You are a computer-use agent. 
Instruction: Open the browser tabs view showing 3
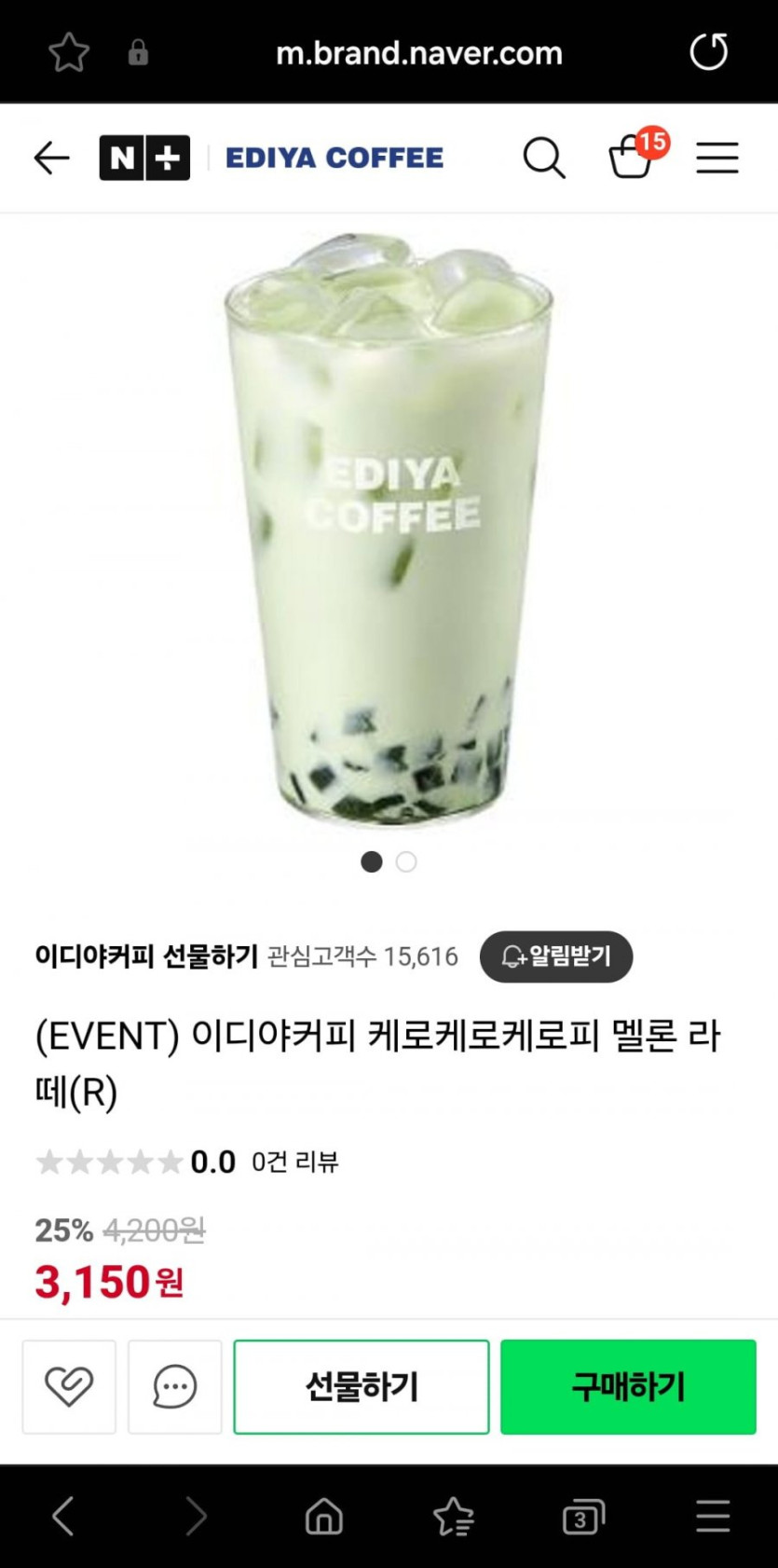coord(584,1518)
